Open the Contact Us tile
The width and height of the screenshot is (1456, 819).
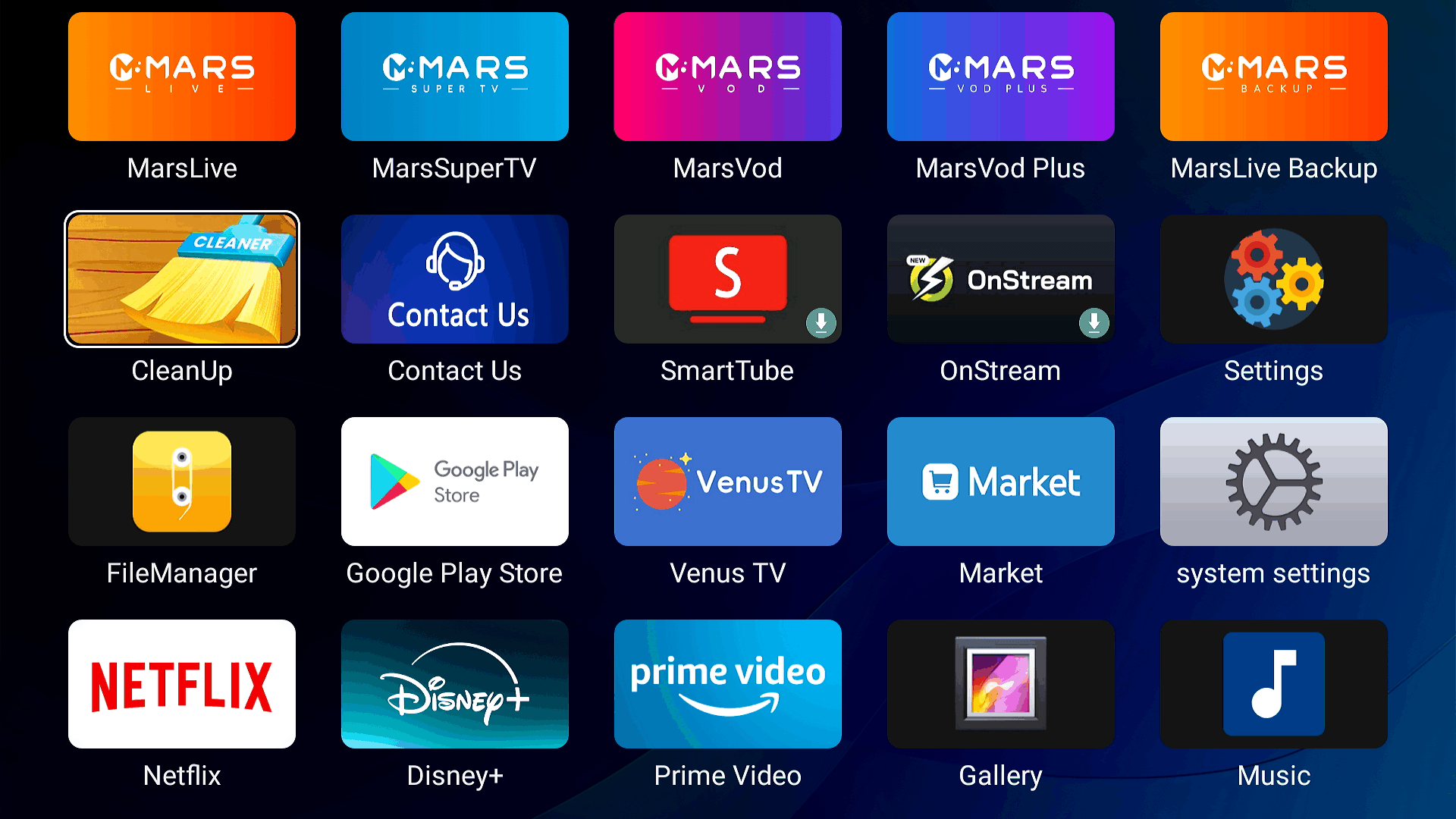click(x=455, y=279)
